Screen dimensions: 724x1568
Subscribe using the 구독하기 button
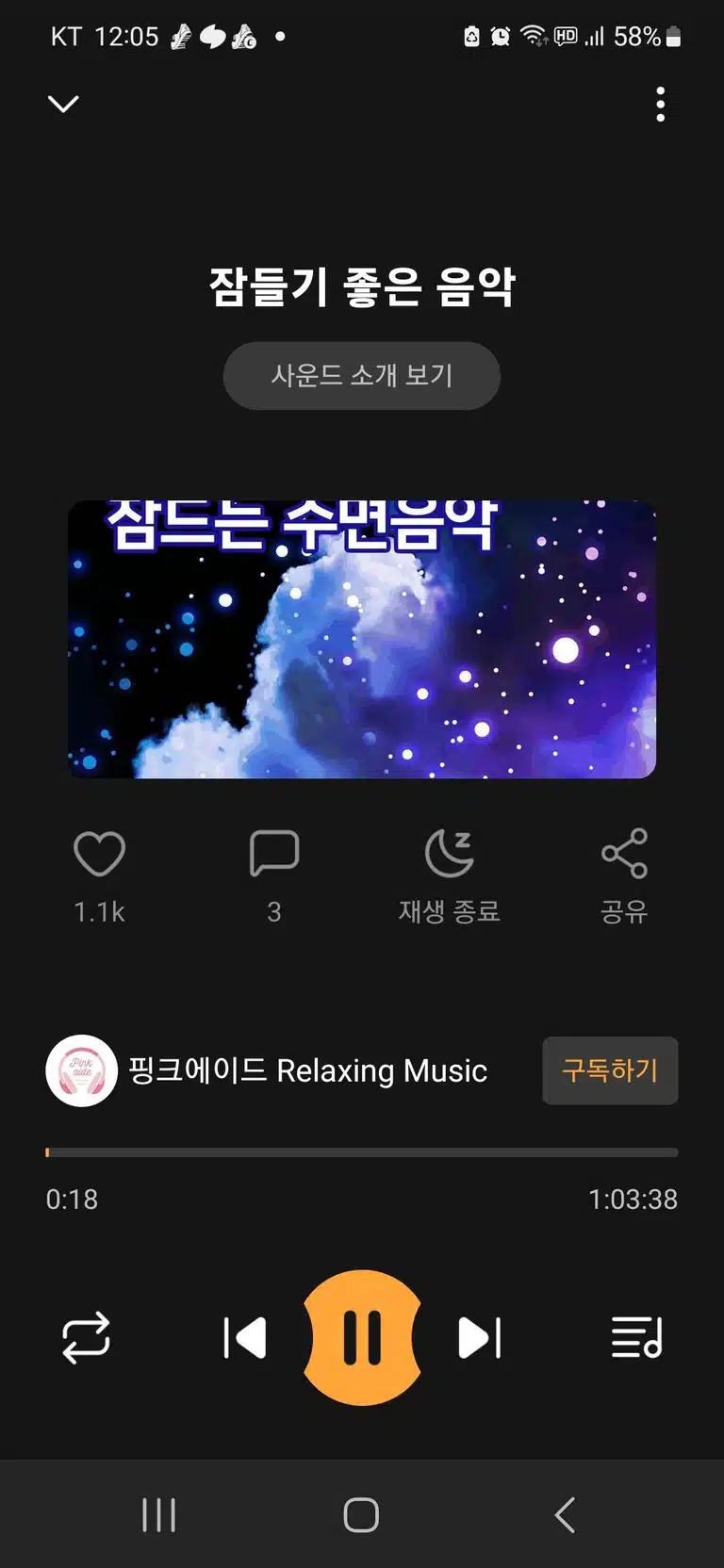[610, 1070]
